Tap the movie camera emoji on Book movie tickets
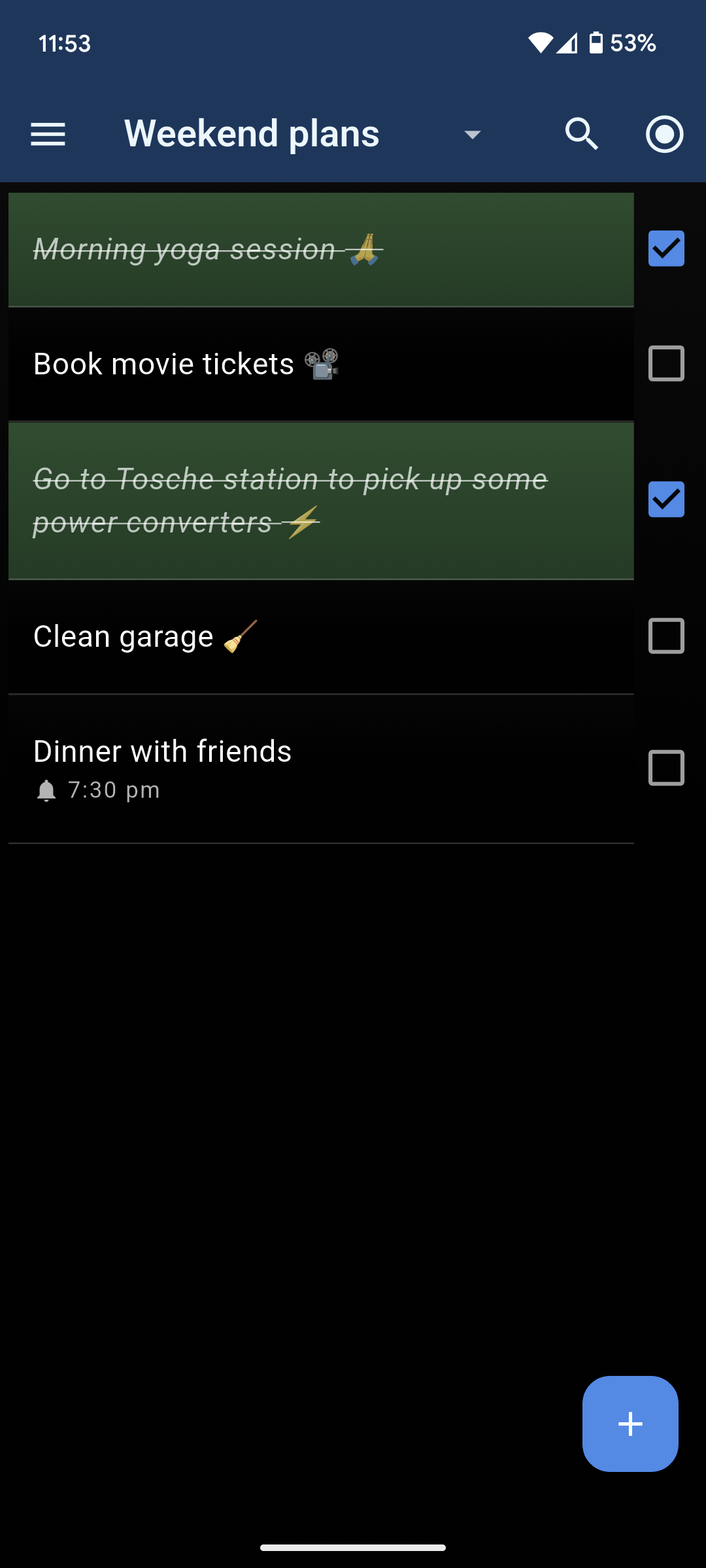Image resolution: width=706 pixels, height=1568 pixels. click(x=323, y=363)
